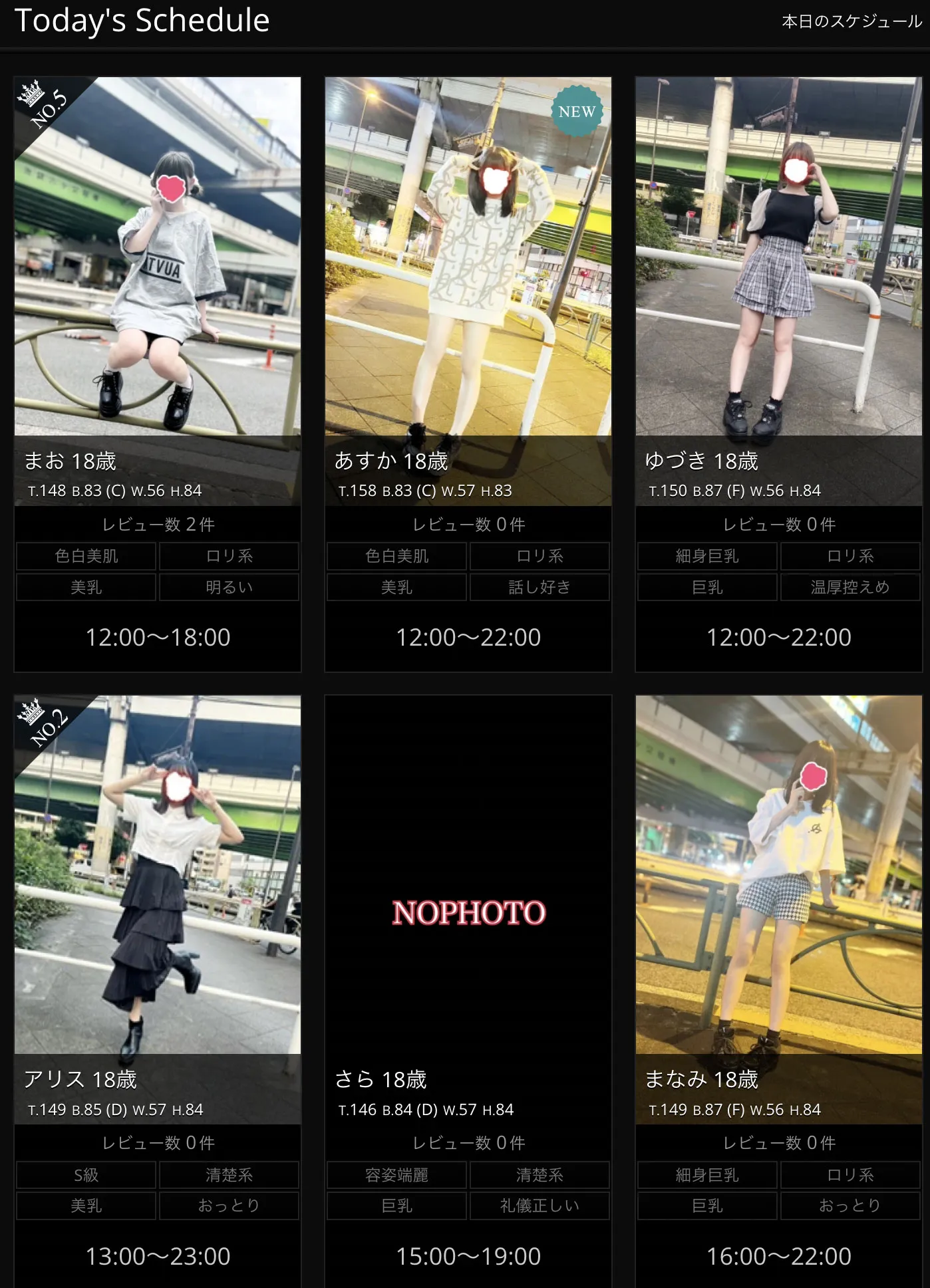Open アリス's profile card

click(158, 884)
